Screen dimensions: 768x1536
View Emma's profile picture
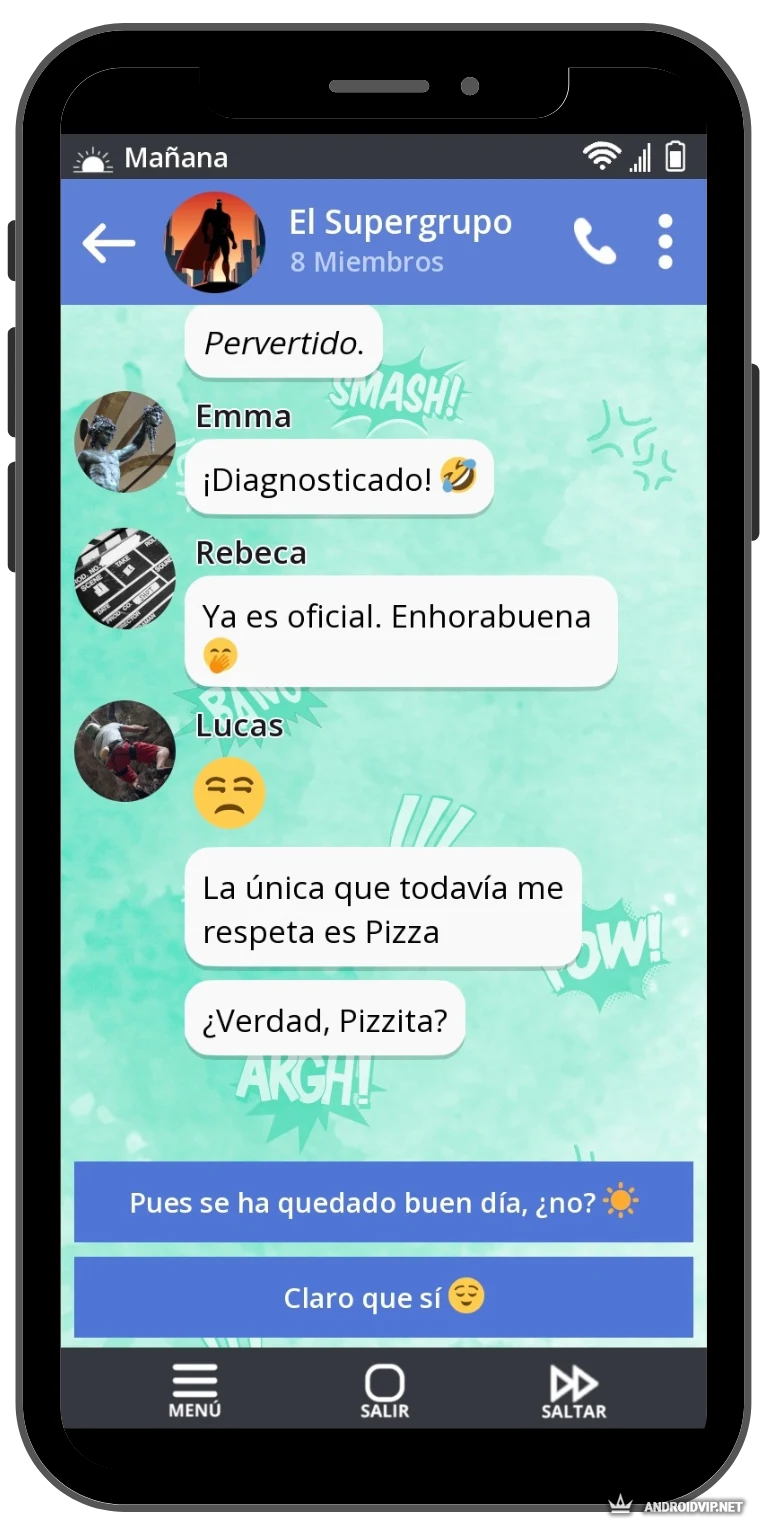(x=125, y=442)
